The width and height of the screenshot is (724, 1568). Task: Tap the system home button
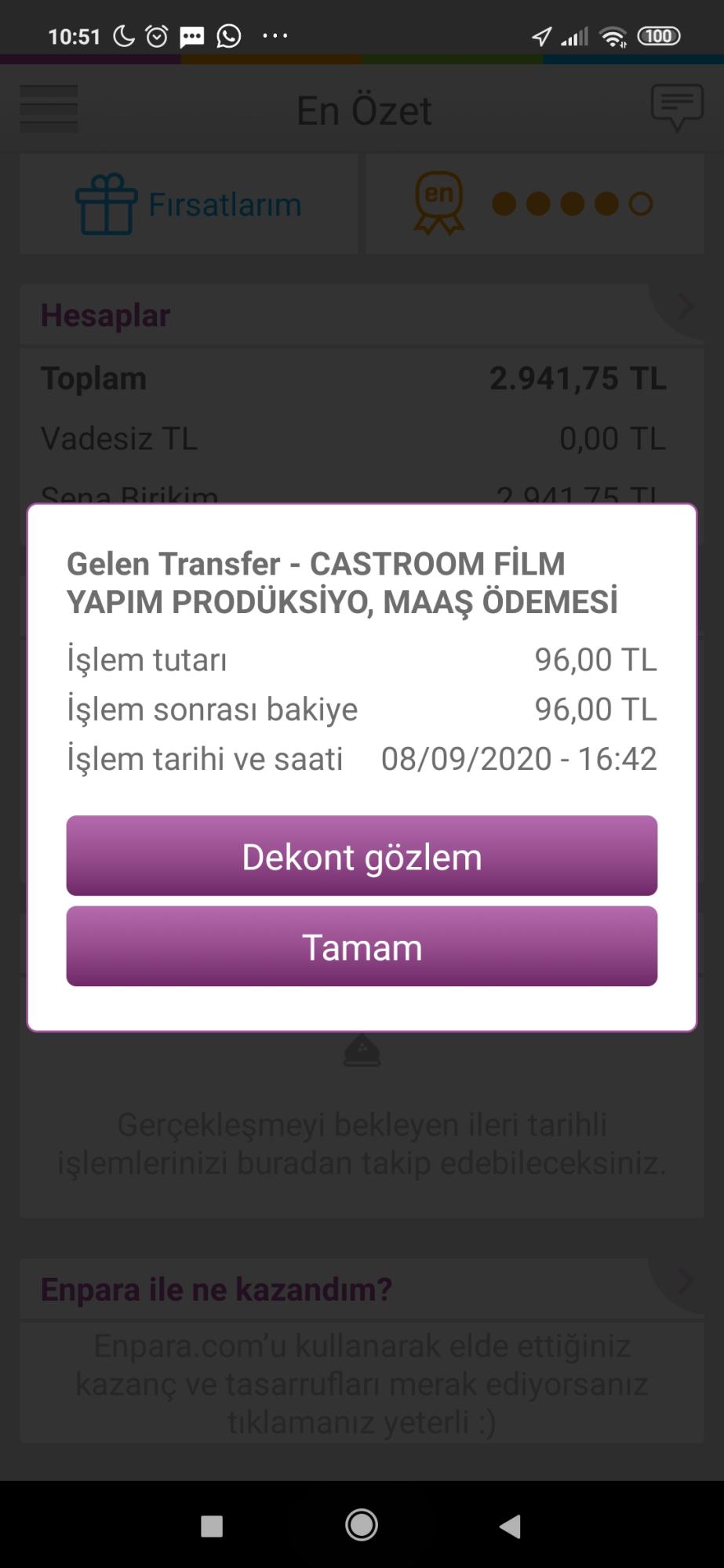[362, 1525]
